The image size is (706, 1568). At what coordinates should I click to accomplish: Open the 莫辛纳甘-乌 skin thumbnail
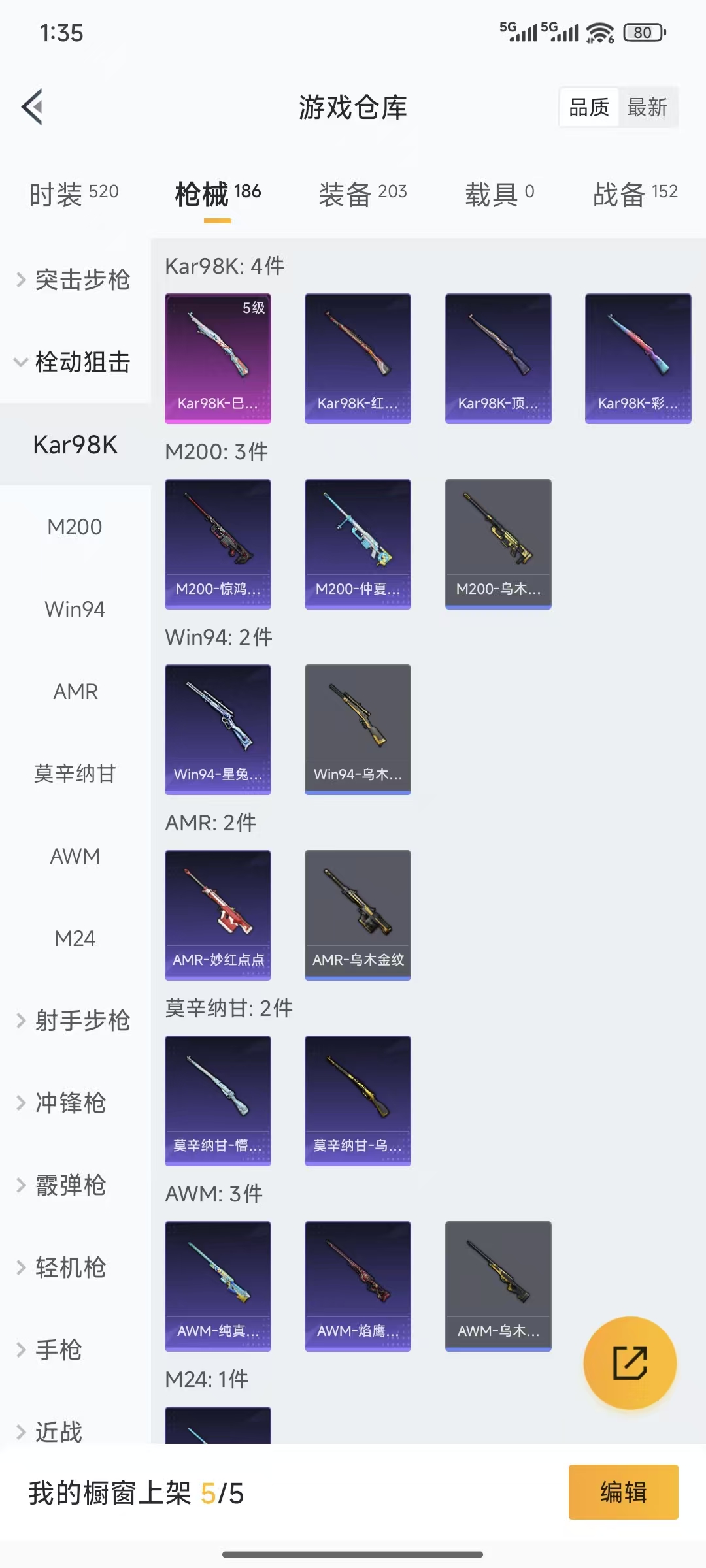tap(358, 1100)
